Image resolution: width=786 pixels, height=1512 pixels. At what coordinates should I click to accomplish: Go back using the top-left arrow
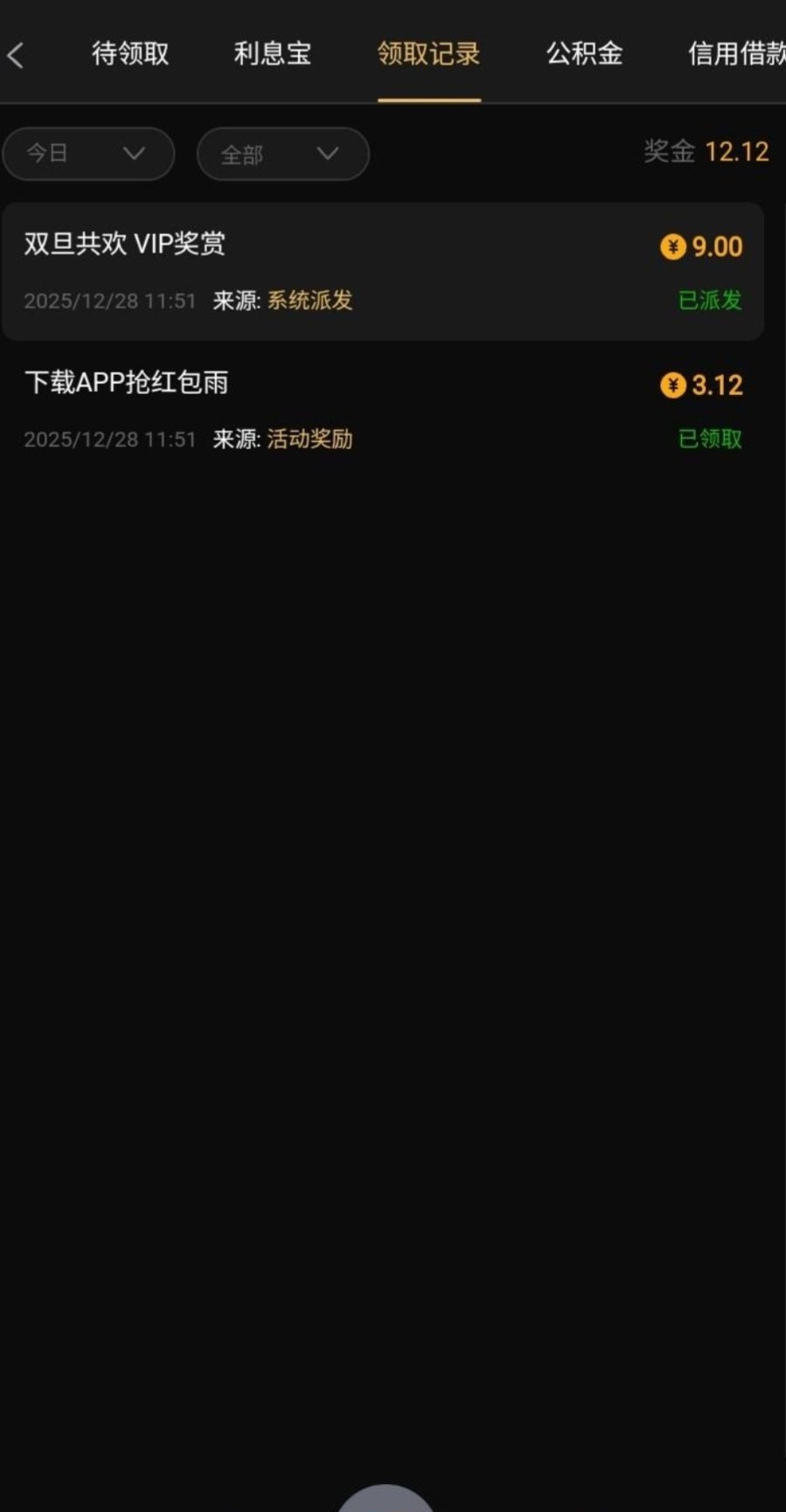click(x=16, y=55)
